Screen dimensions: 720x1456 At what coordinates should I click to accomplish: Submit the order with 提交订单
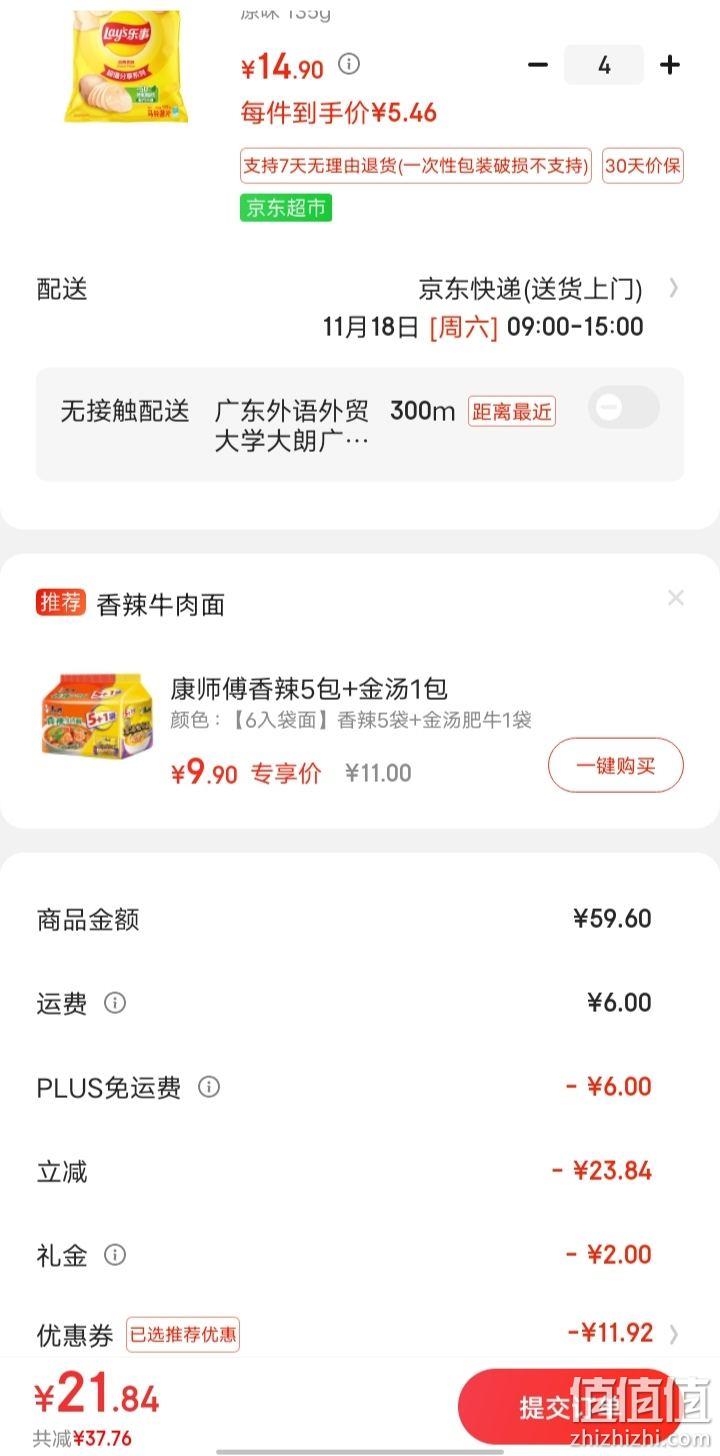(x=570, y=1407)
